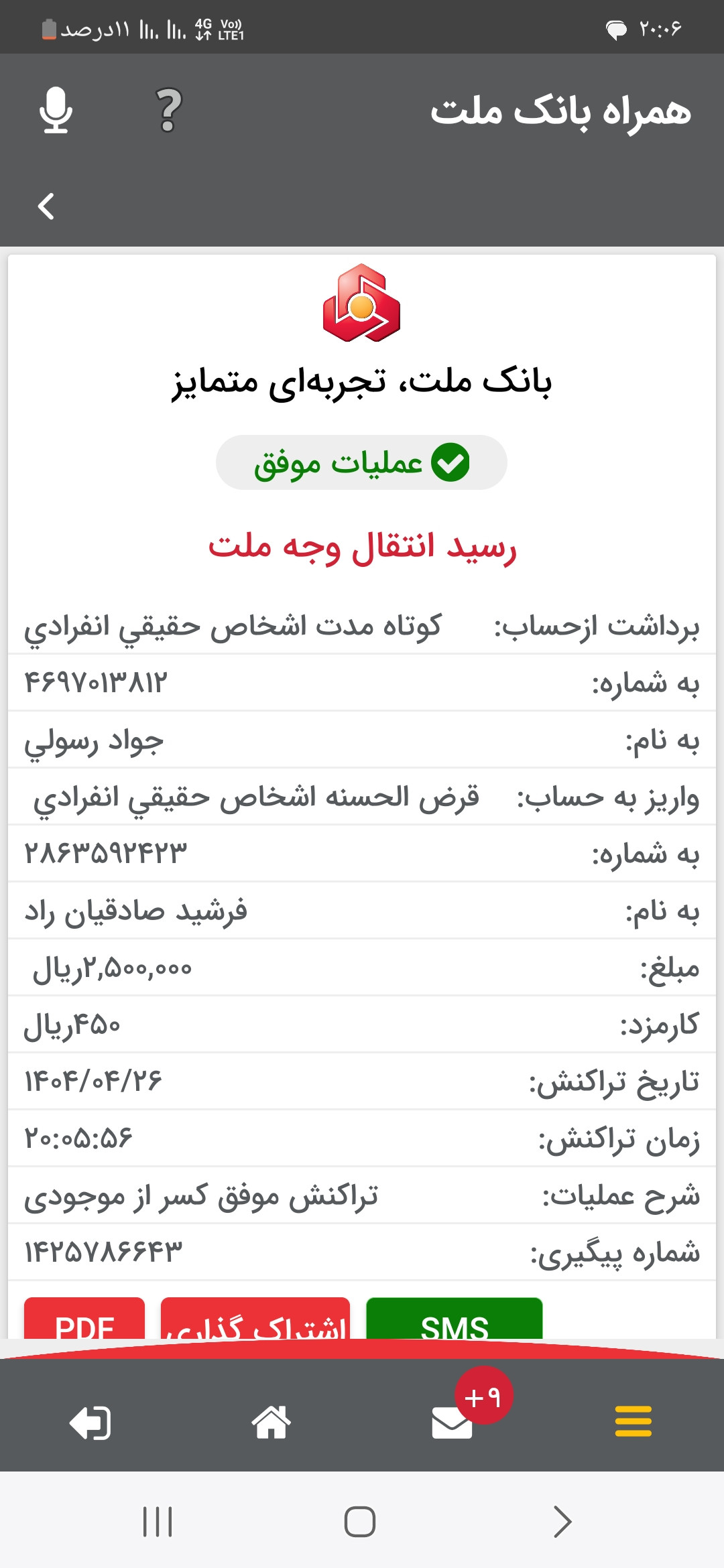724x1568 pixels.
Task: Go back with the header arrow
Action: pyautogui.click(x=46, y=206)
